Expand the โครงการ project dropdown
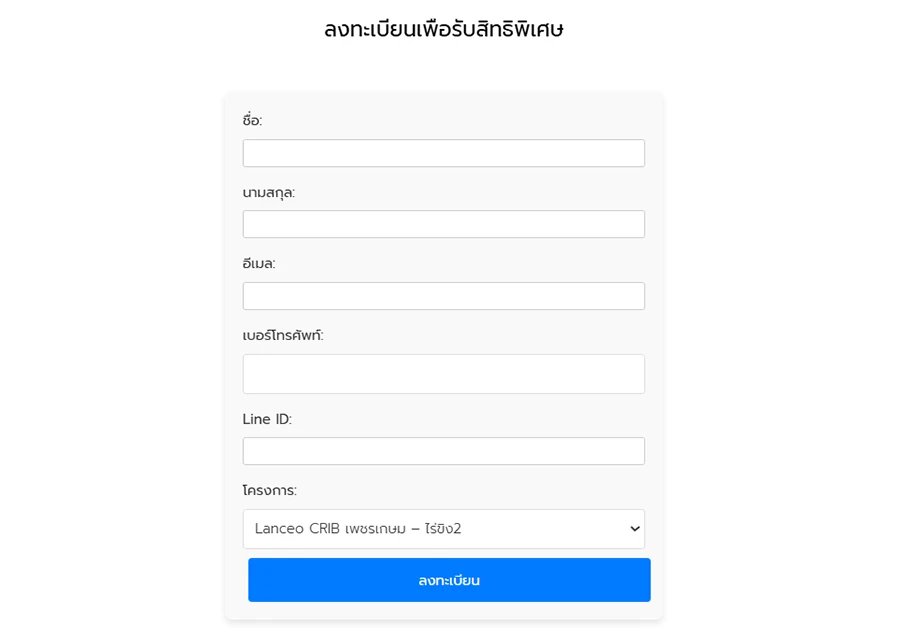The width and height of the screenshot is (900, 628). coord(443,529)
